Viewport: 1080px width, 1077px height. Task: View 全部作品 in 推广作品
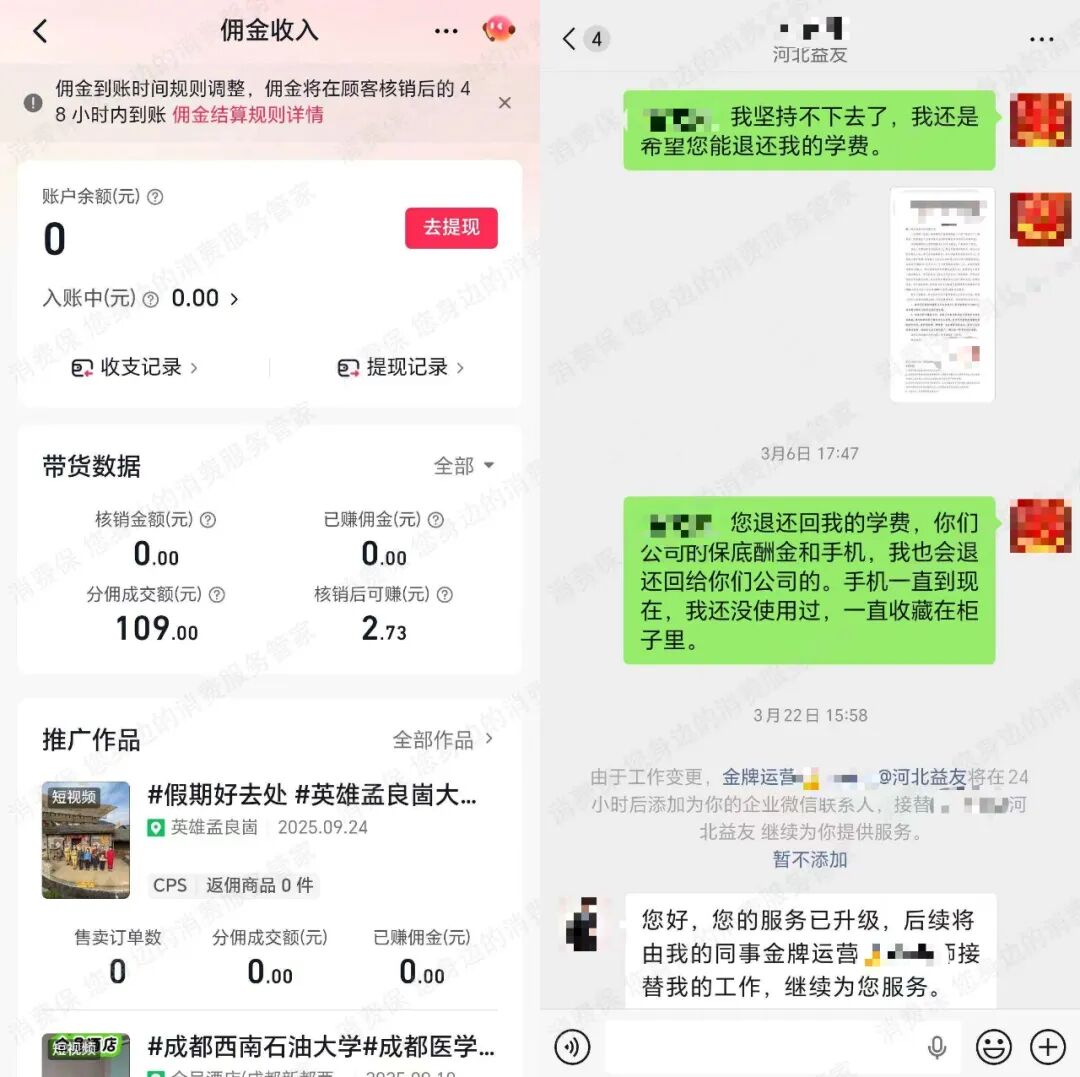[x=444, y=739]
